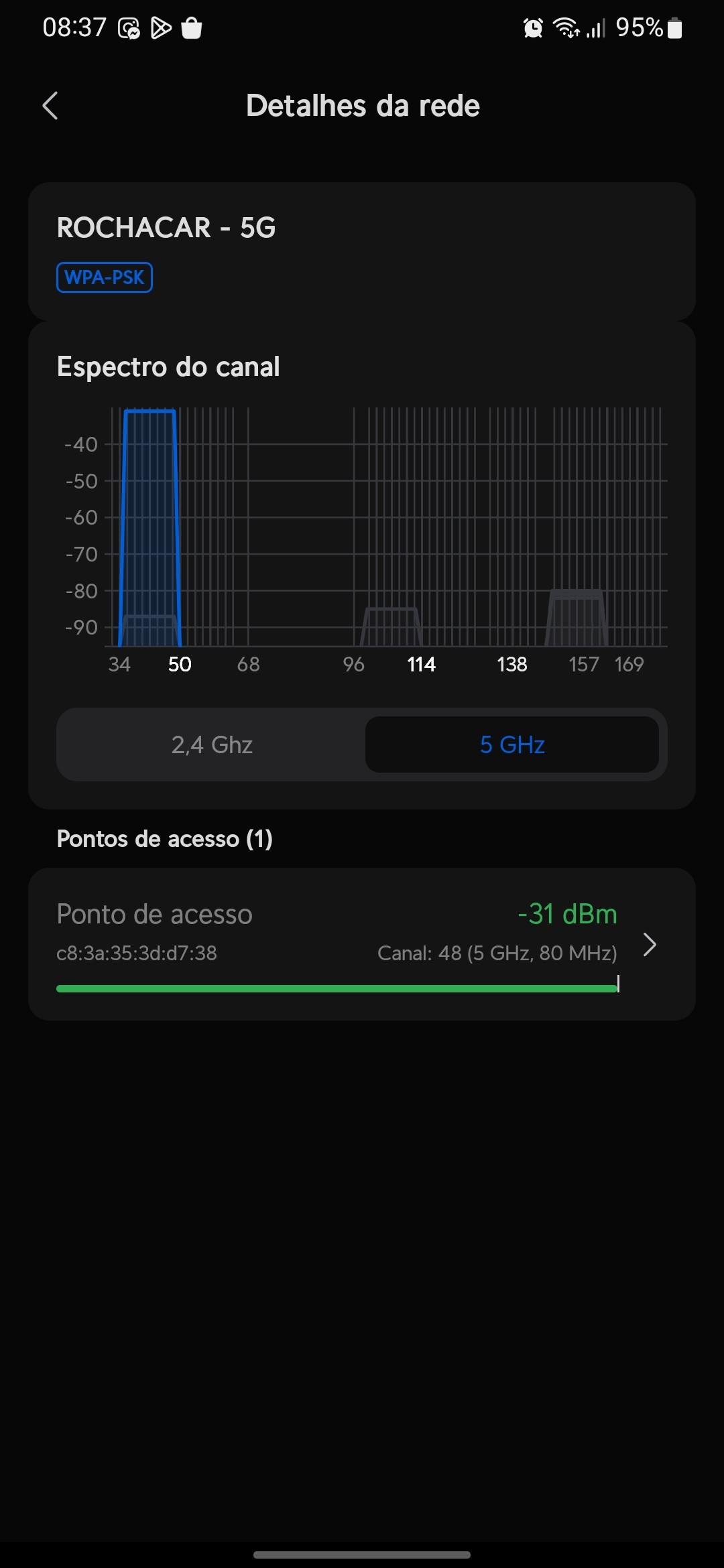
Task: Open access point c8:3a:35:3d:d7:38 details
Action: (362, 943)
